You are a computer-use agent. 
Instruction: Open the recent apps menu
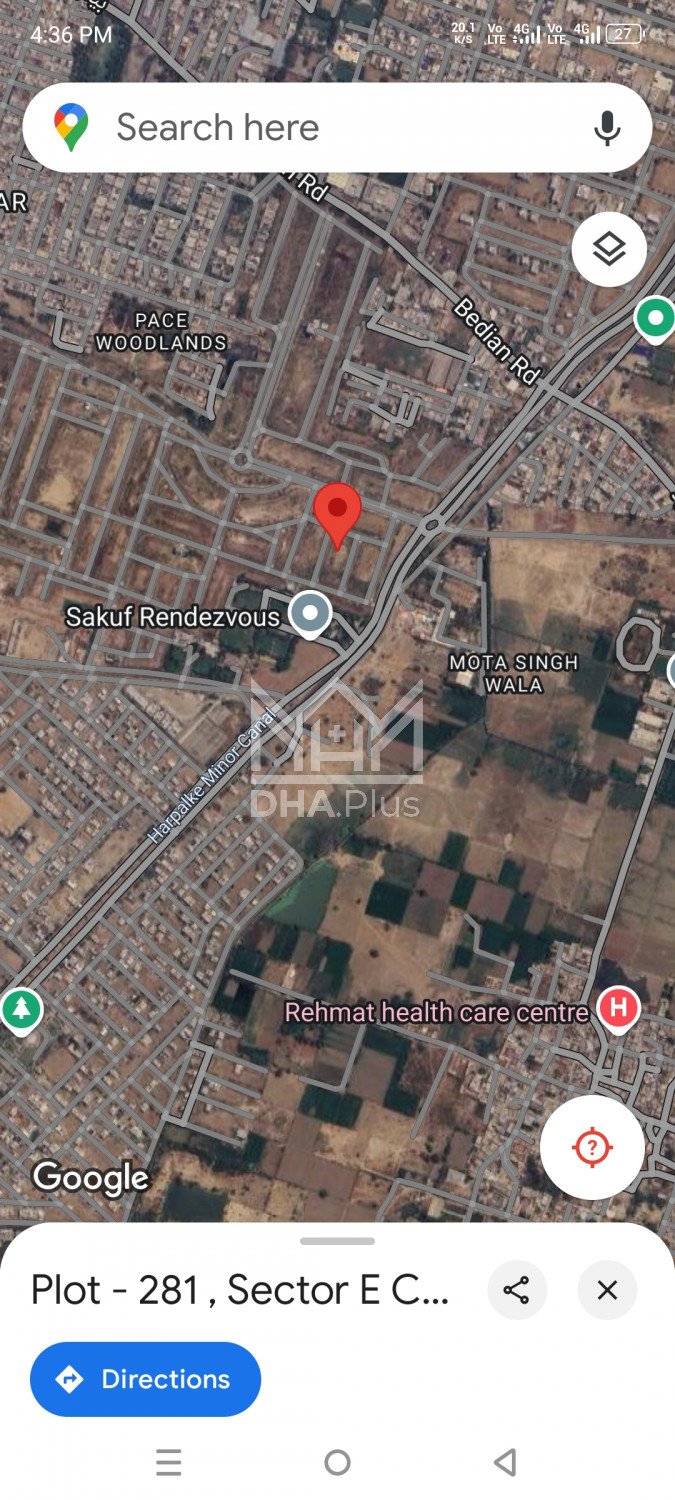pyautogui.click(x=169, y=1463)
